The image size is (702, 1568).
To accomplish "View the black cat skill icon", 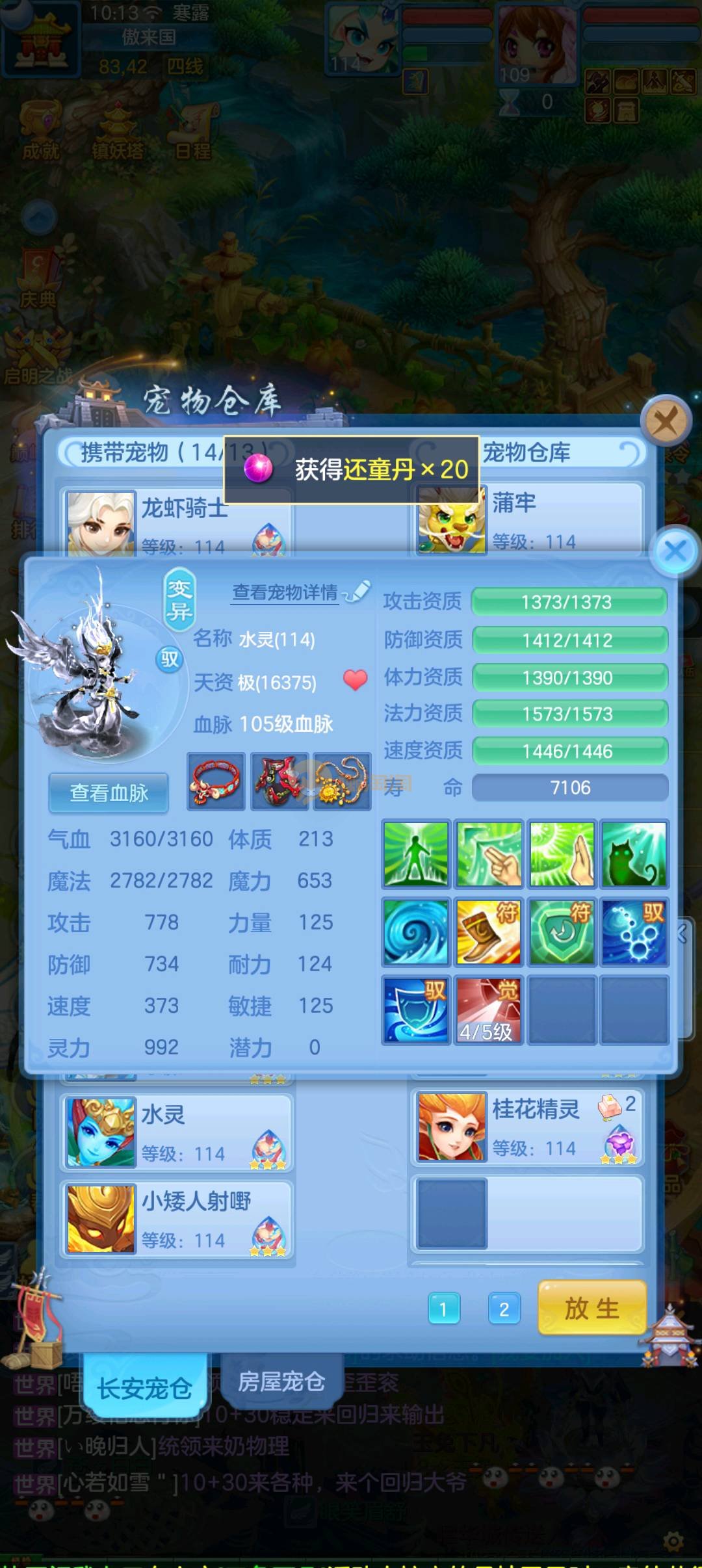I will tap(634, 854).
